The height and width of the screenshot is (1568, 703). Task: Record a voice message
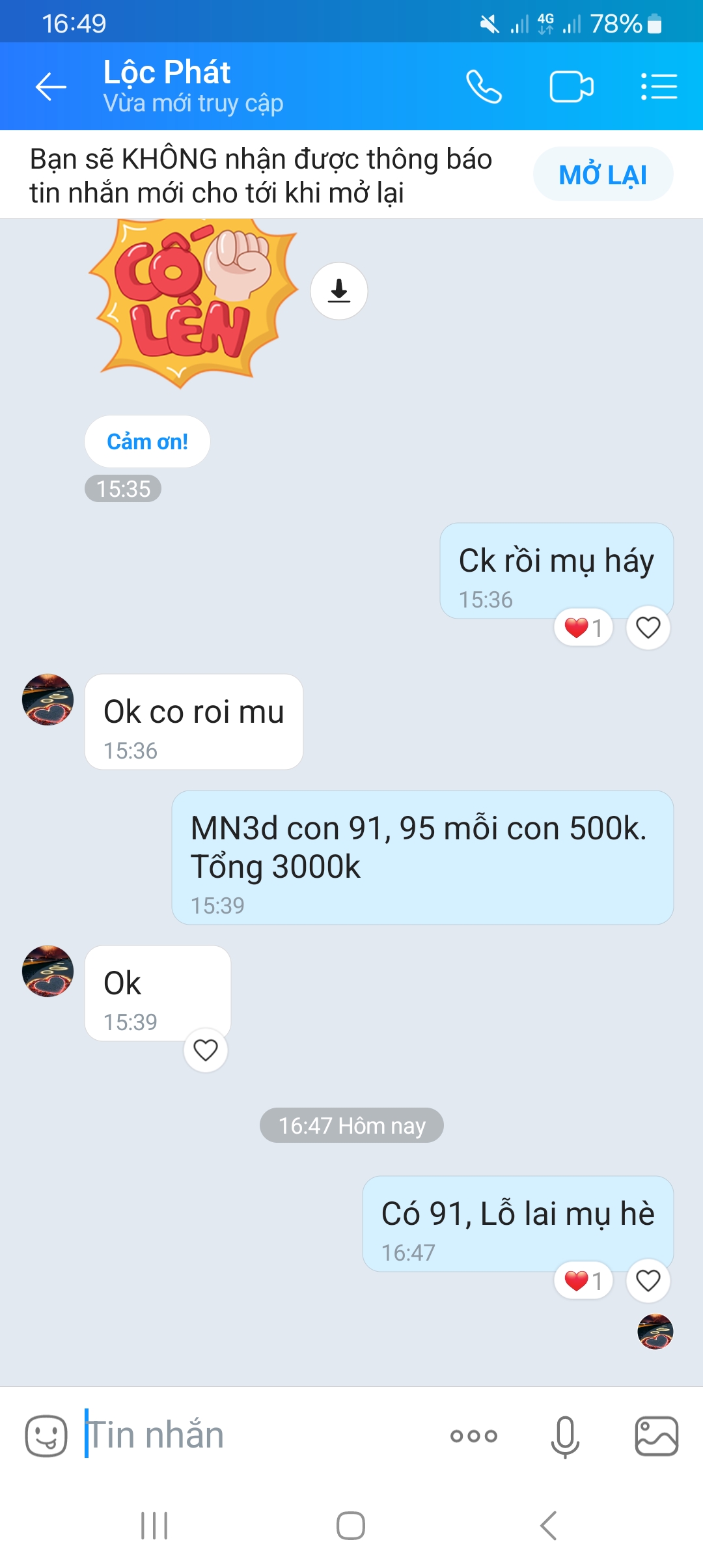pyautogui.click(x=565, y=1435)
